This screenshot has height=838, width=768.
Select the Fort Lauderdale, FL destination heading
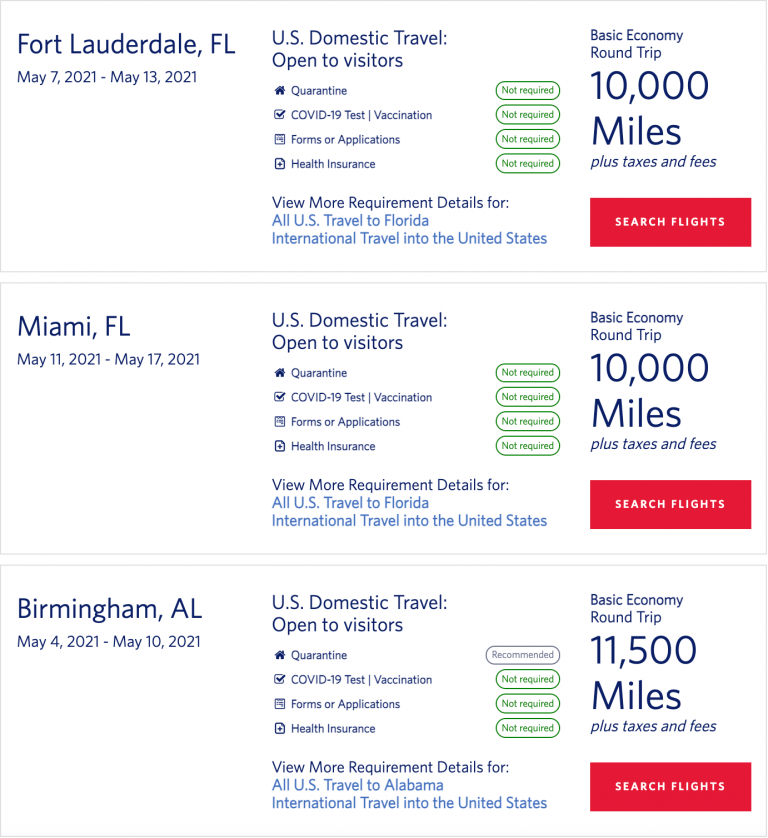(126, 44)
